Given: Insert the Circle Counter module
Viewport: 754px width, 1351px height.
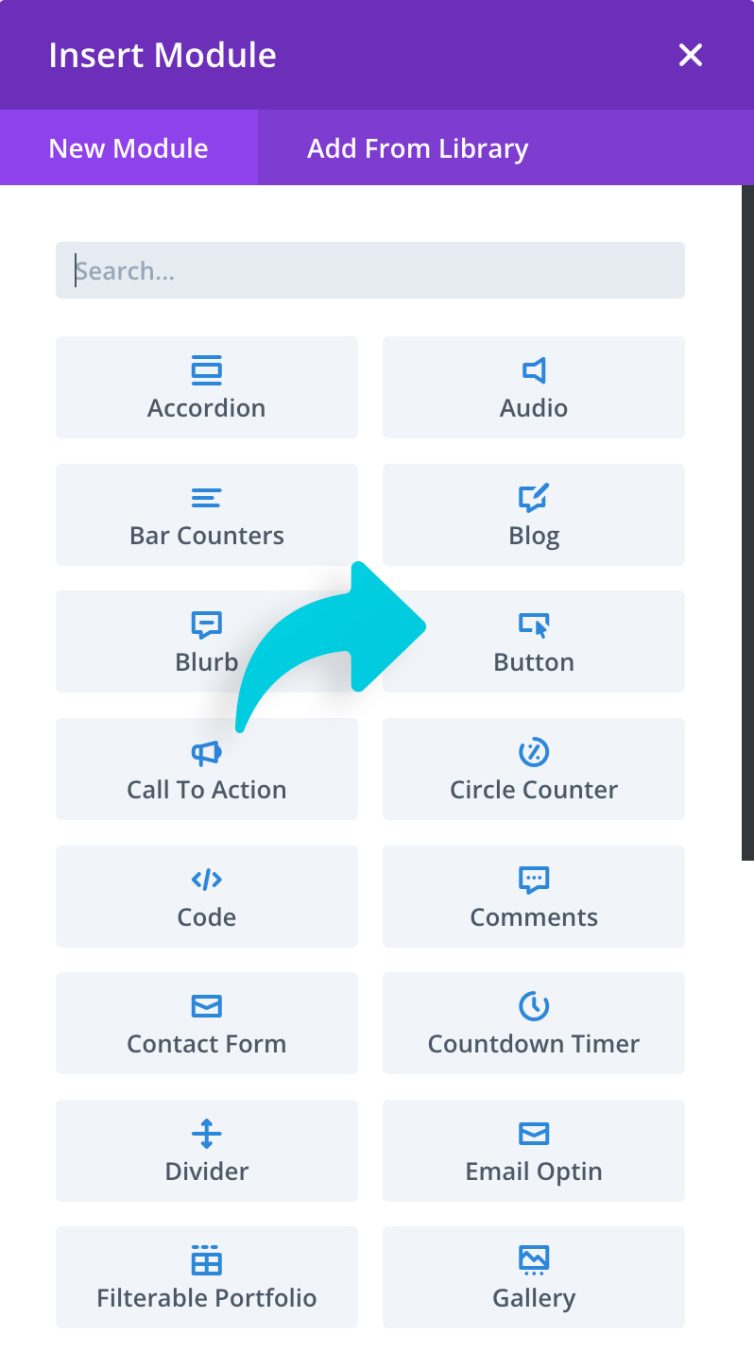Looking at the screenshot, I should click(x=534, y=770).
